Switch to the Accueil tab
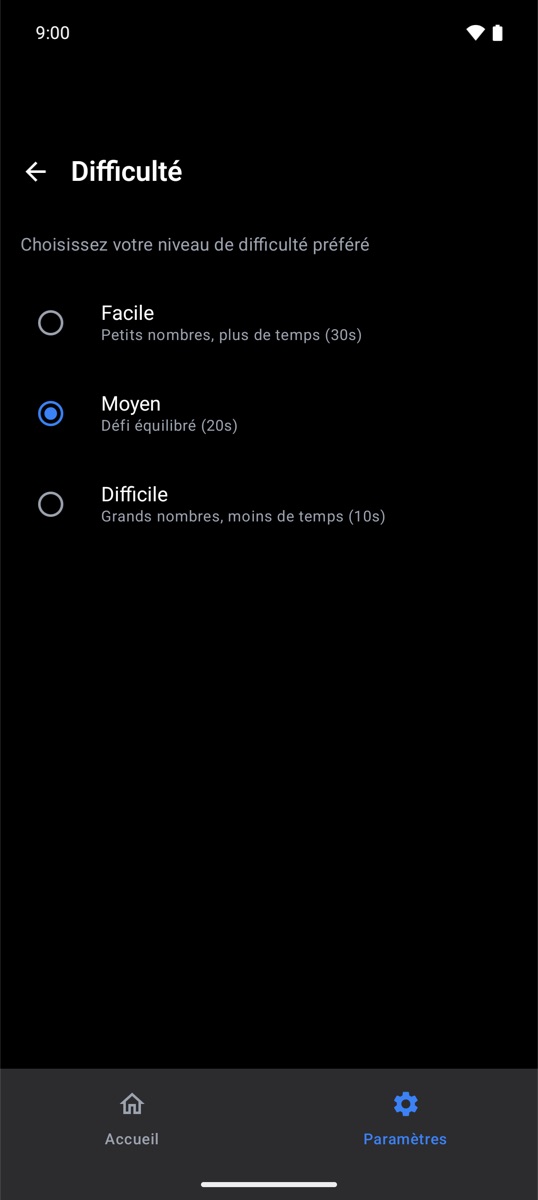The width and height of the screenshot is (538, 1200). click(132, 1119)
